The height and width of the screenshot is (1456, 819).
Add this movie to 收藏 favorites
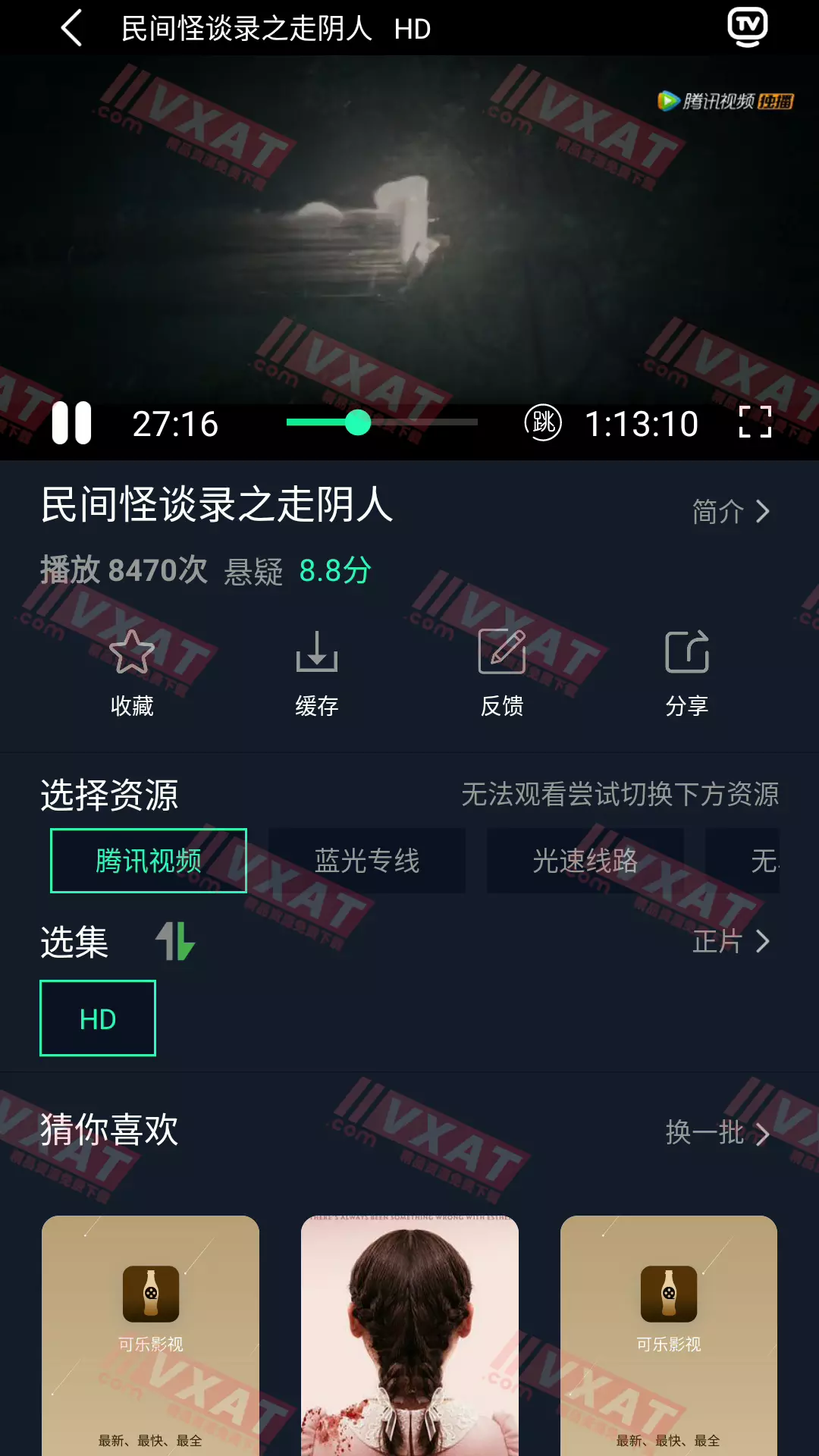(132, 671)
